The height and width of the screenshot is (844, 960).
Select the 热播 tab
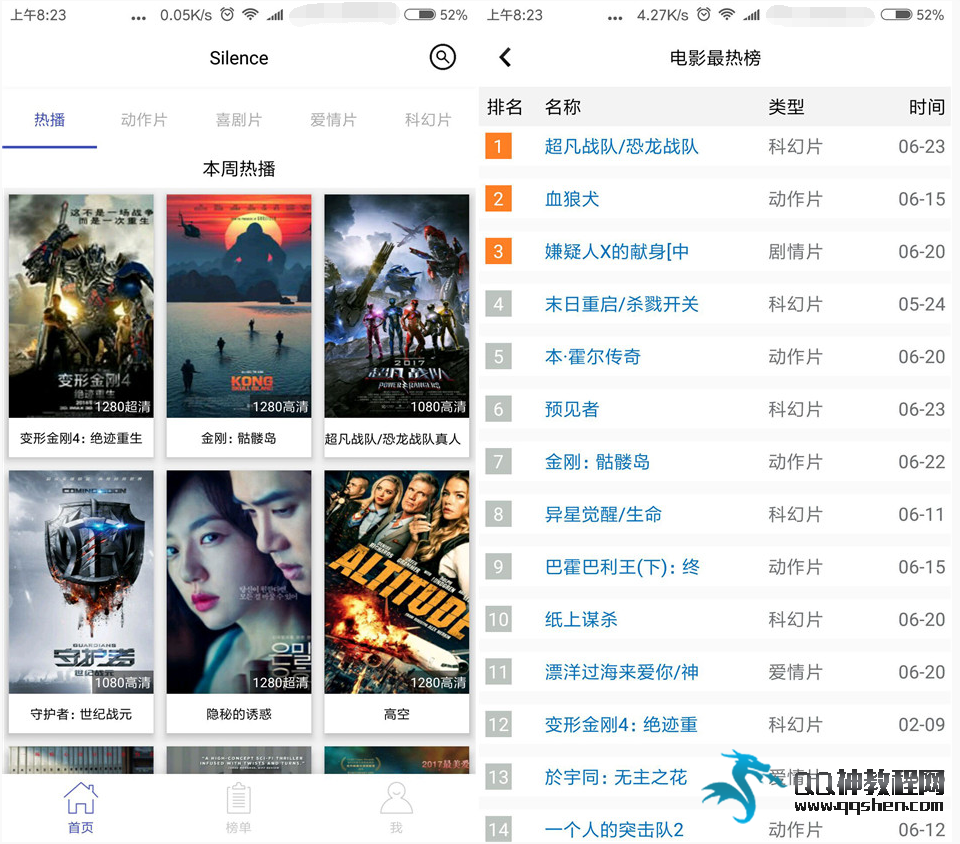pos(49,120)
